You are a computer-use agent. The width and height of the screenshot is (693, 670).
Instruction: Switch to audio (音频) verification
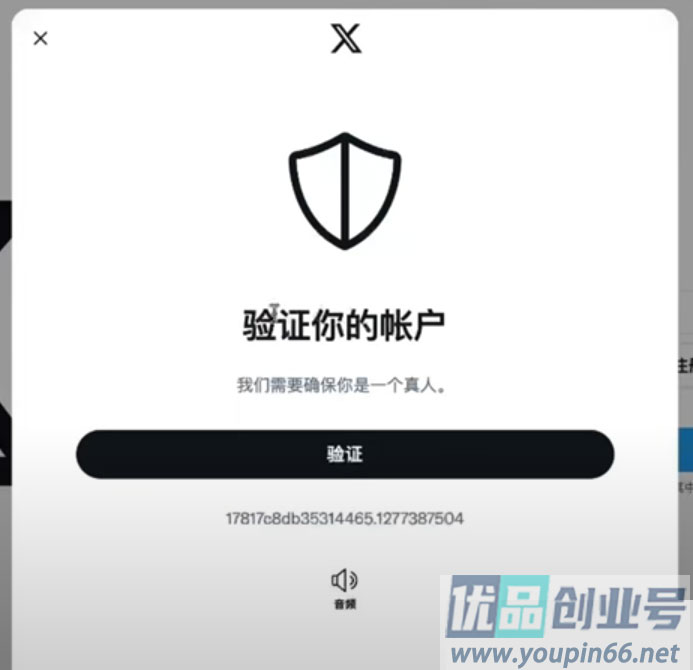(x=345, y=586)
